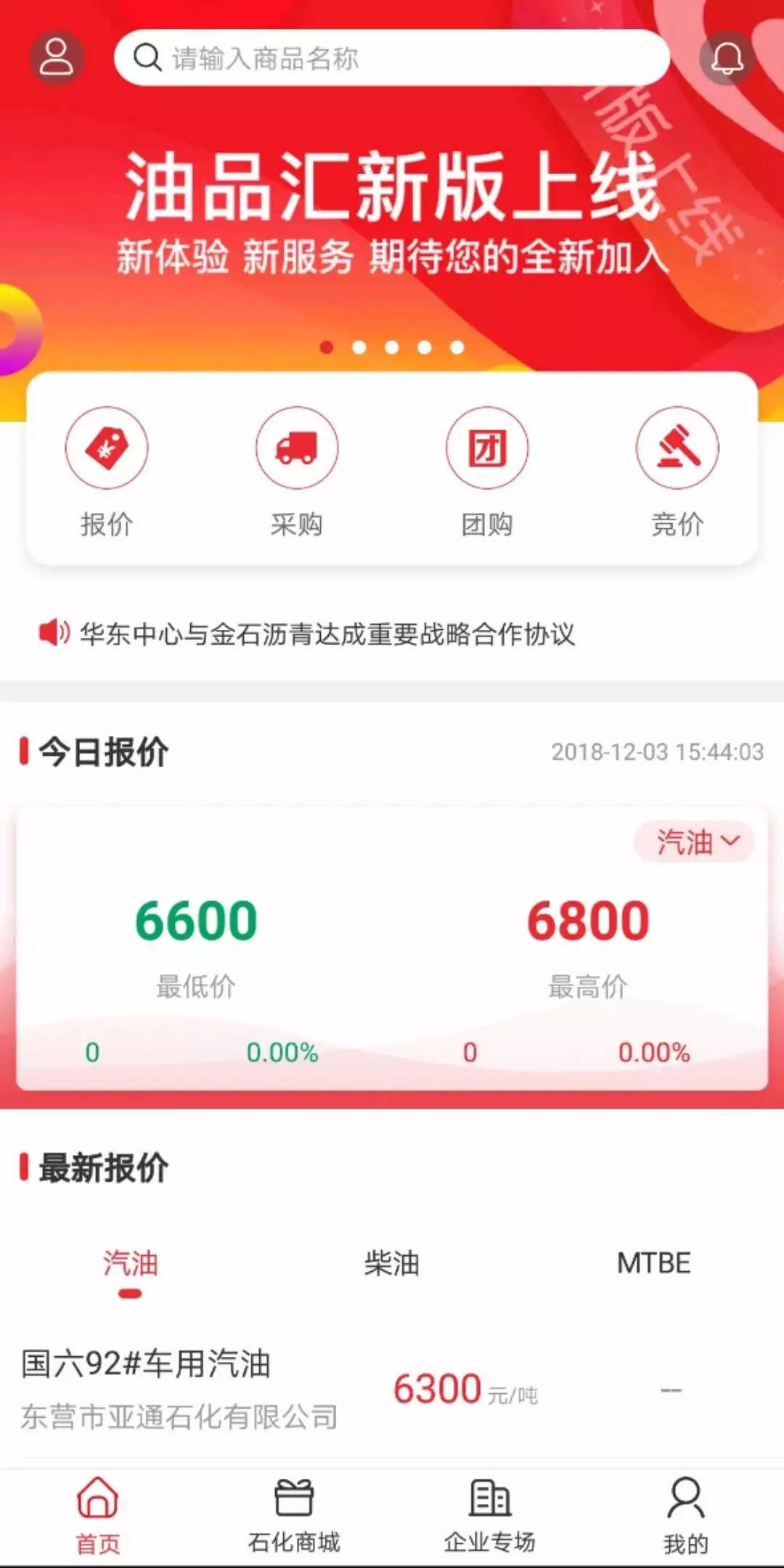
Task: Select the second carousel indicator dot
Action: [358, 346]
